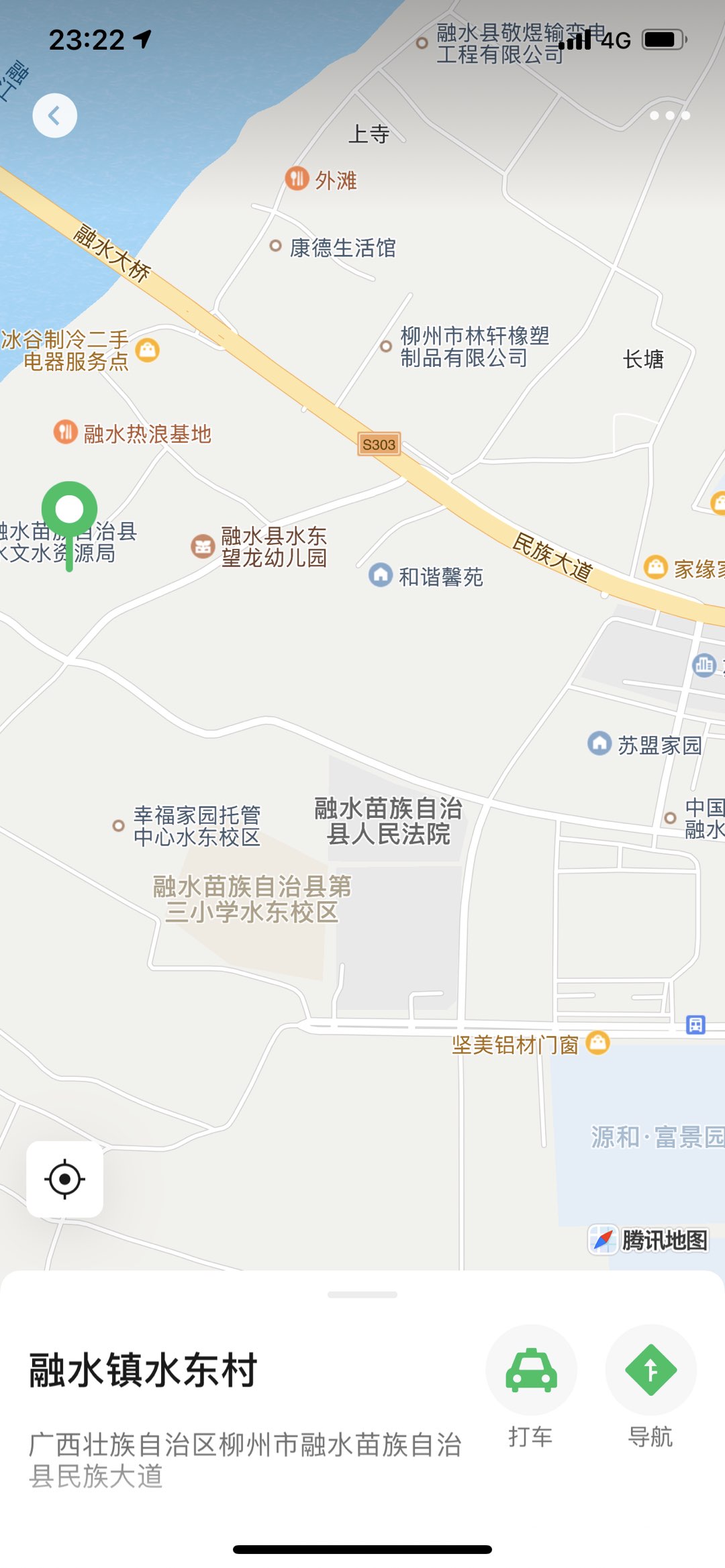The width and height of the screenshot is (725, 1568).
Task: Tap the 融水热浪基地 restaurant marker
Action: pos(66,432)
